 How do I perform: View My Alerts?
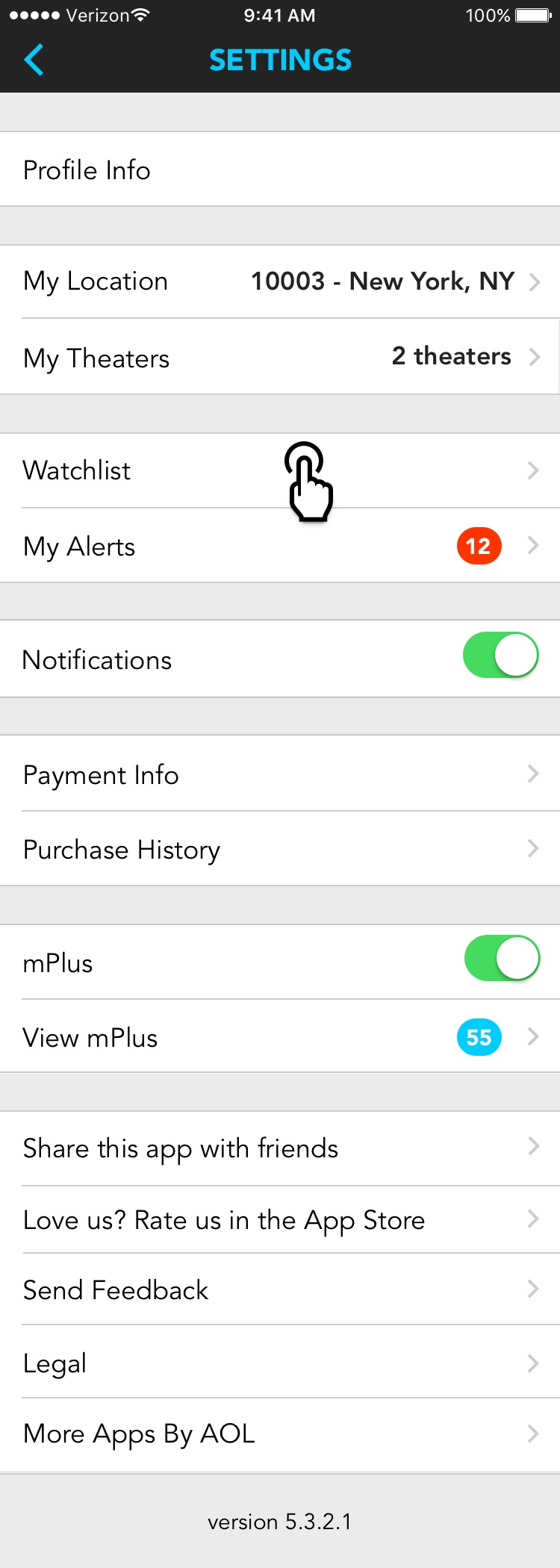280,547
